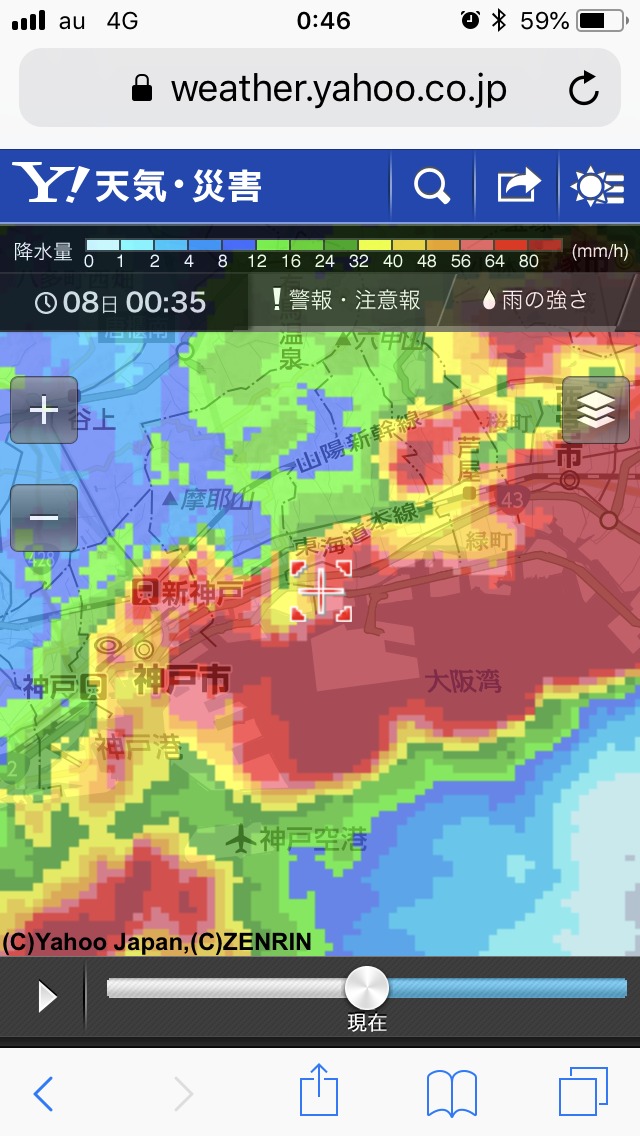Tap the weather.yahoo.co.jp address bar
The image size is (640, 1136).
pos(320,88)
